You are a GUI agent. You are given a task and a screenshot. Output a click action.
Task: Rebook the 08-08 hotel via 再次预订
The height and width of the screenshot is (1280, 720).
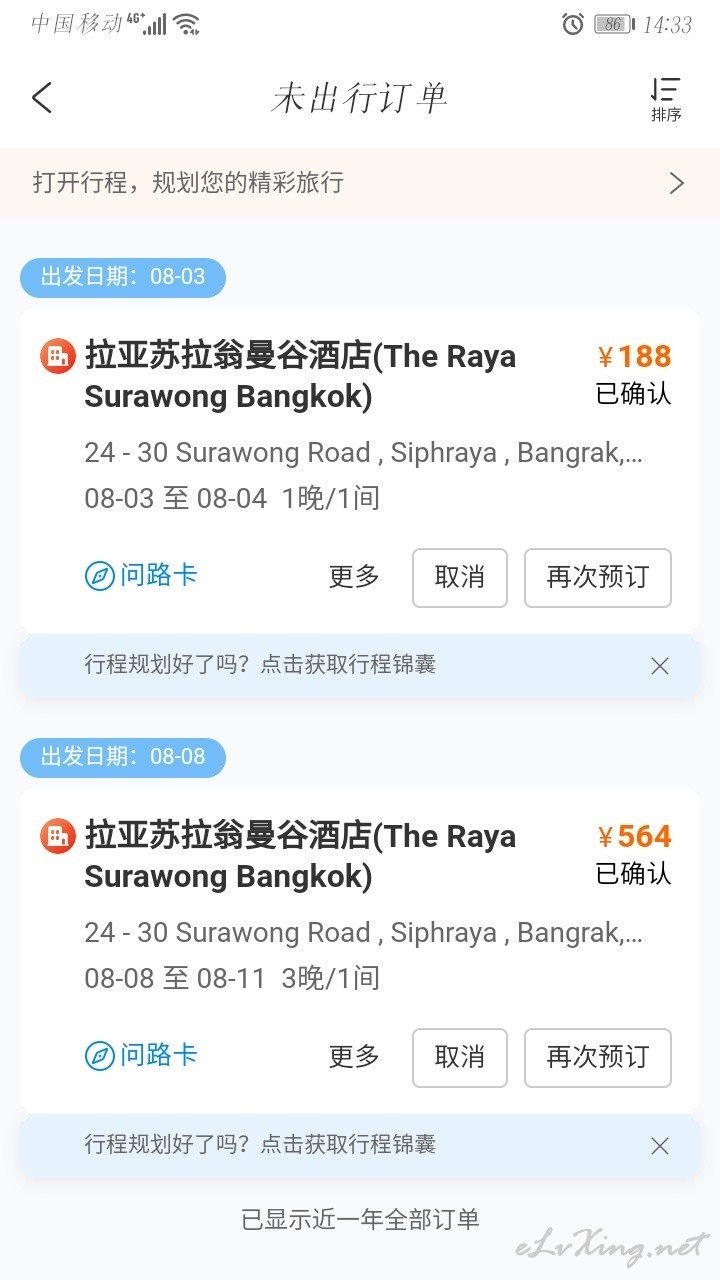point(598,1057)
